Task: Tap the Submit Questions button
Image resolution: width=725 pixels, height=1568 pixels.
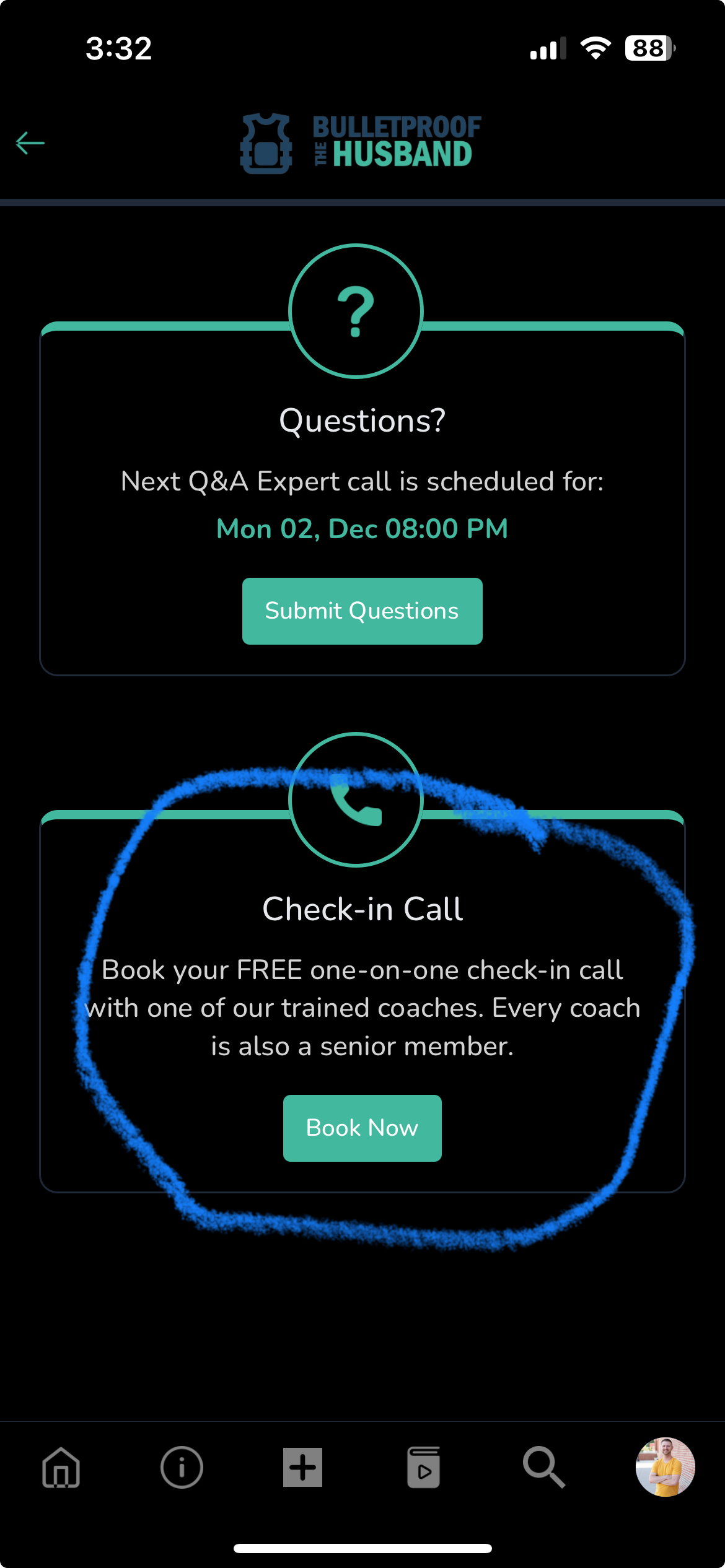Action: pyautogui.click(x=362, y=611)
